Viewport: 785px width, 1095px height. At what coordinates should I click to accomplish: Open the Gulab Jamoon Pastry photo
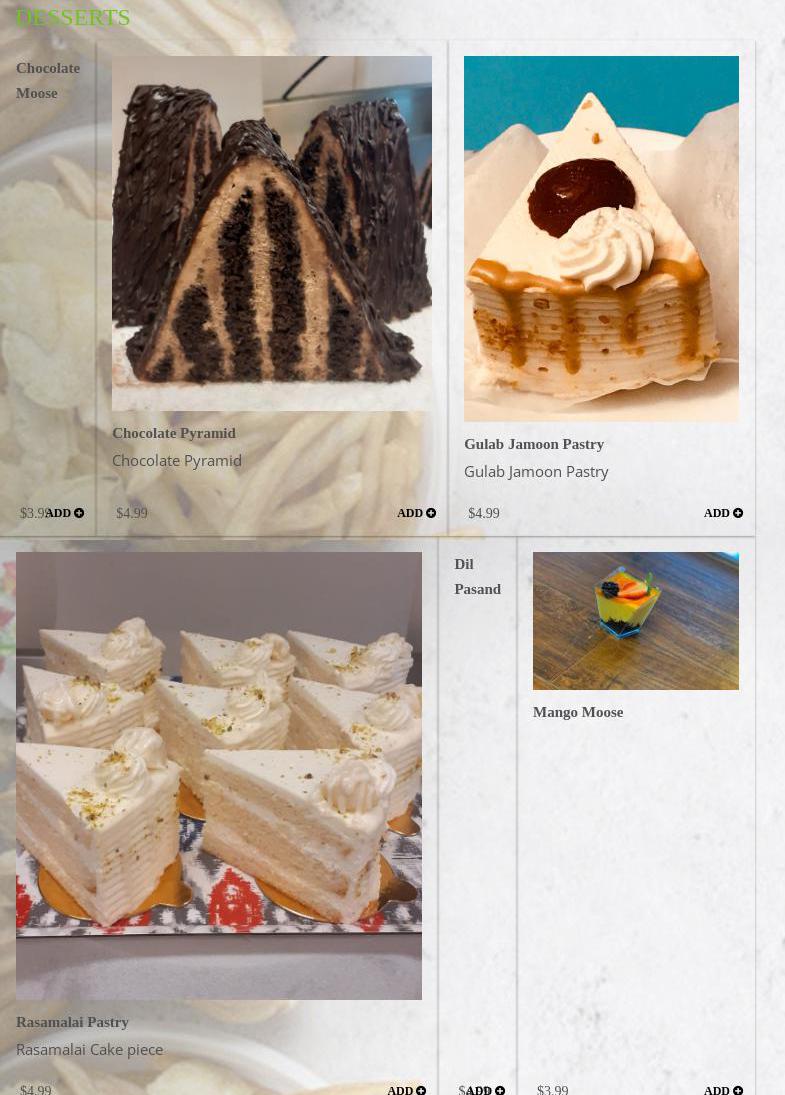point(601,238)
